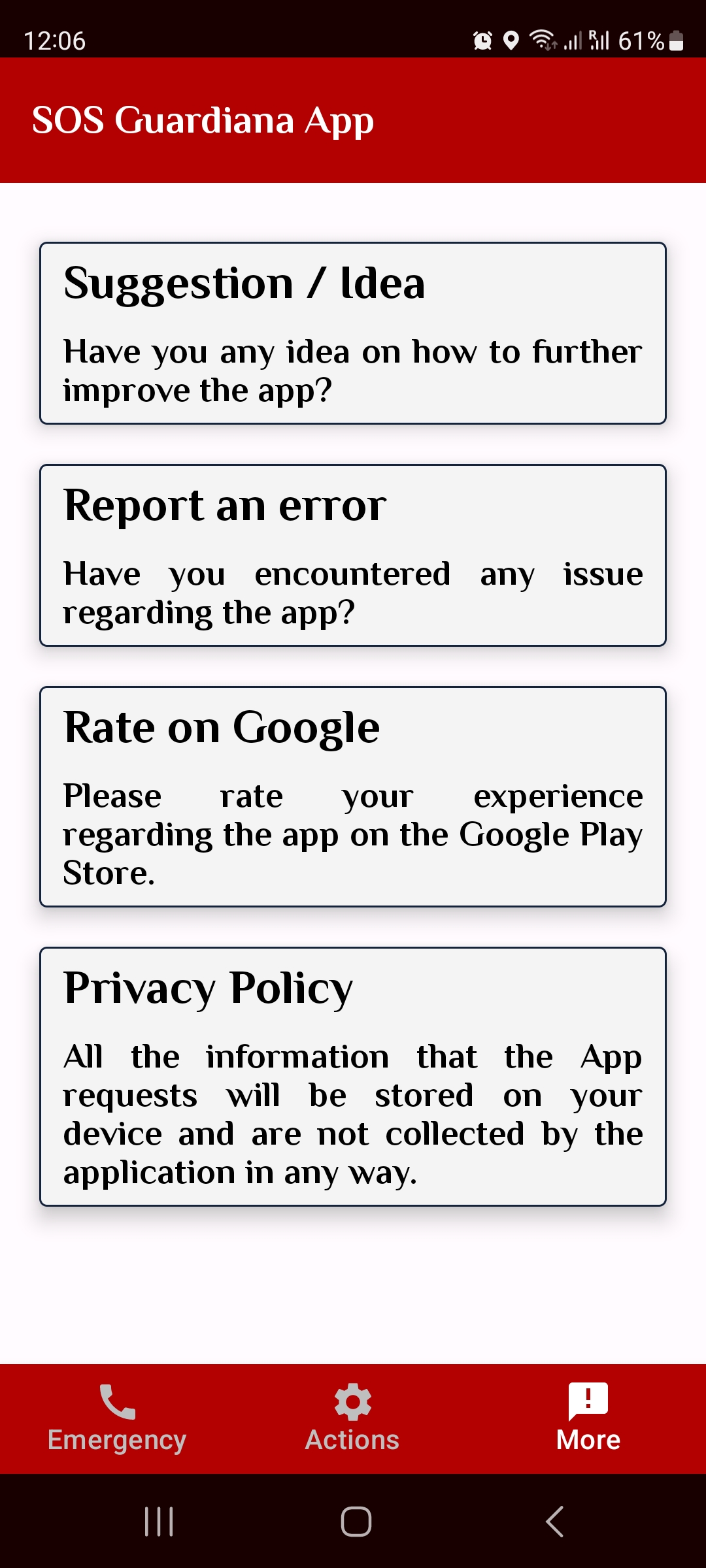Switch to the Emergency tab
The image size is (706, 1568).
pos(117,1418)
